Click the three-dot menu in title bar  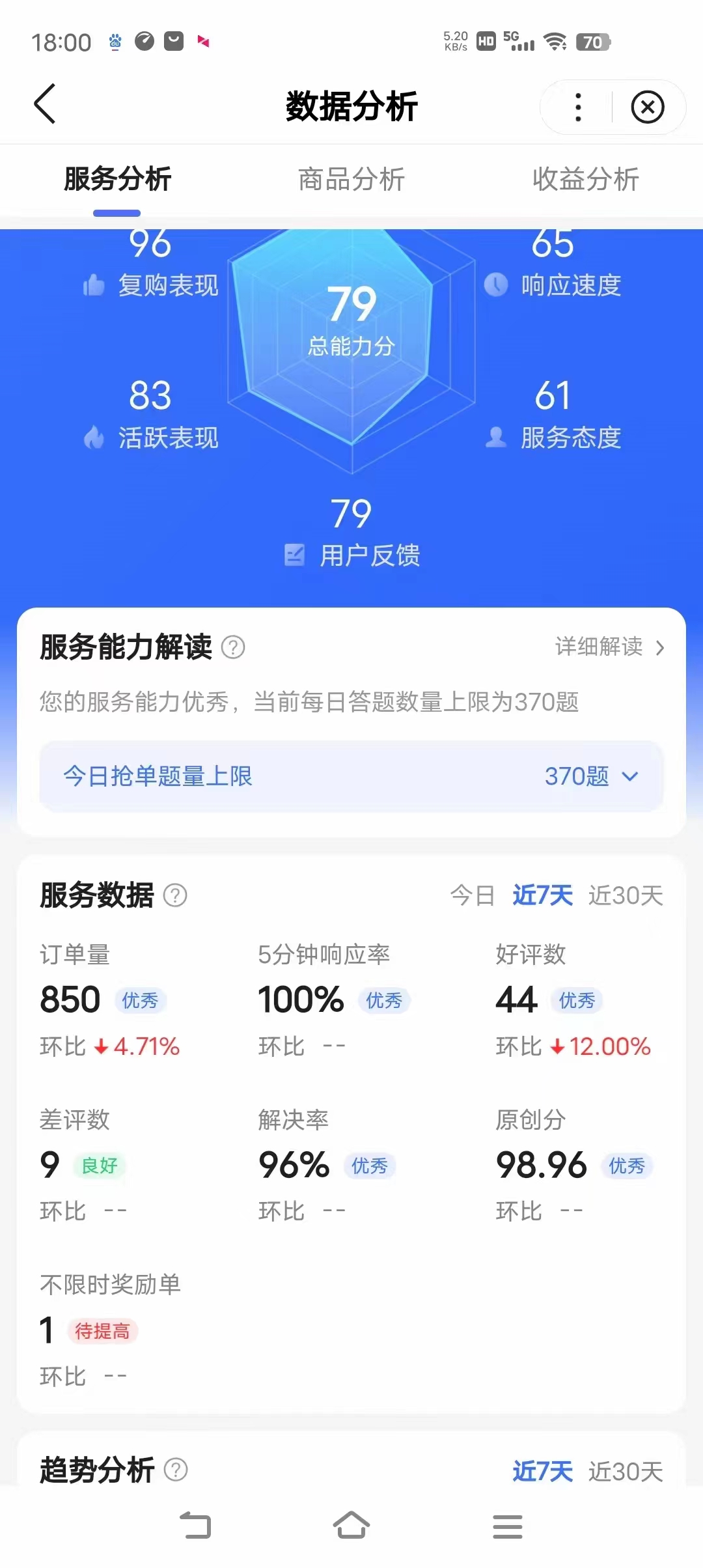pos(577,106)
